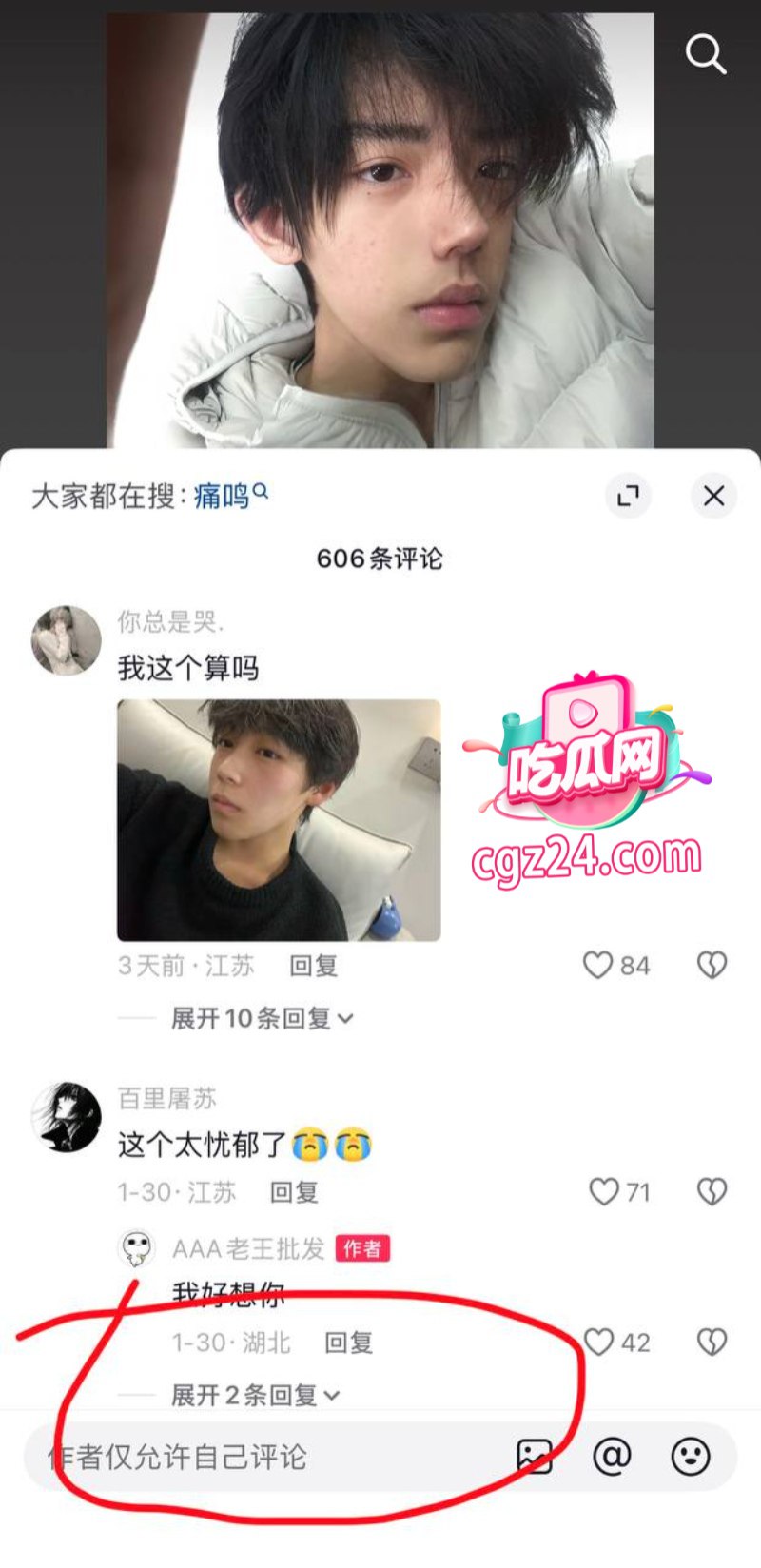Screen dimensions: 761x1568
Task: Reply to 你总是哭's comment
Action: 313,966
